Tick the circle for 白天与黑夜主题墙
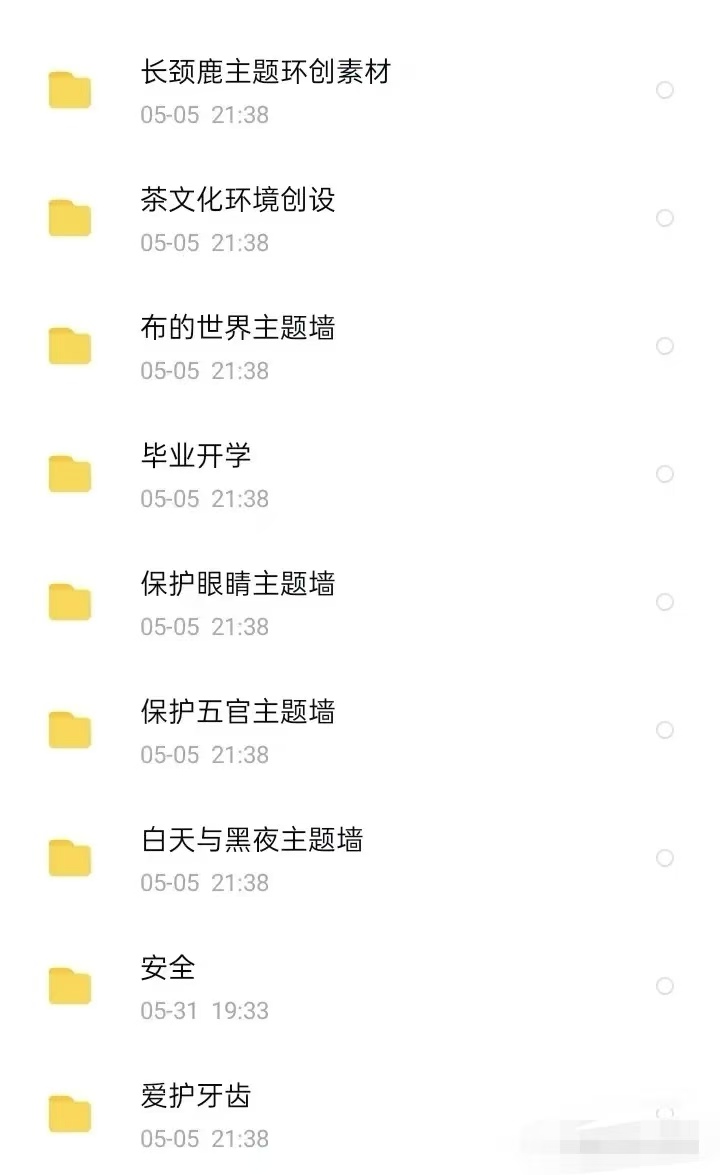Screen dimensions: 720x1175 pyautogui.click(x=665, y=858)
